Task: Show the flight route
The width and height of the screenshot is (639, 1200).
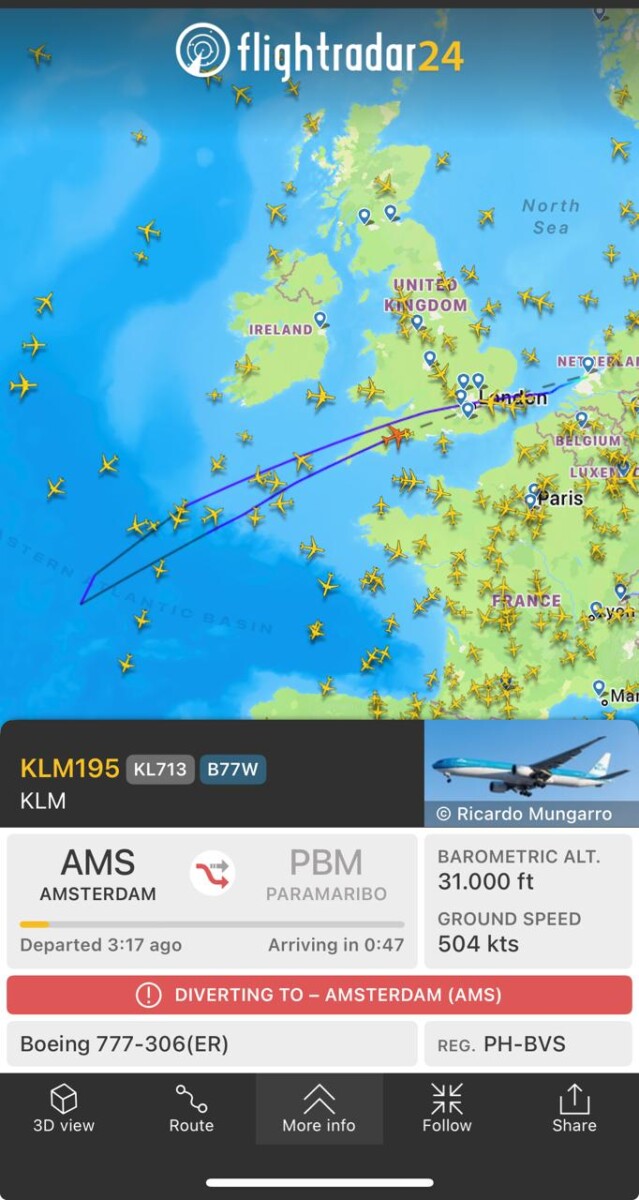Action: [x=191, y=1108]
